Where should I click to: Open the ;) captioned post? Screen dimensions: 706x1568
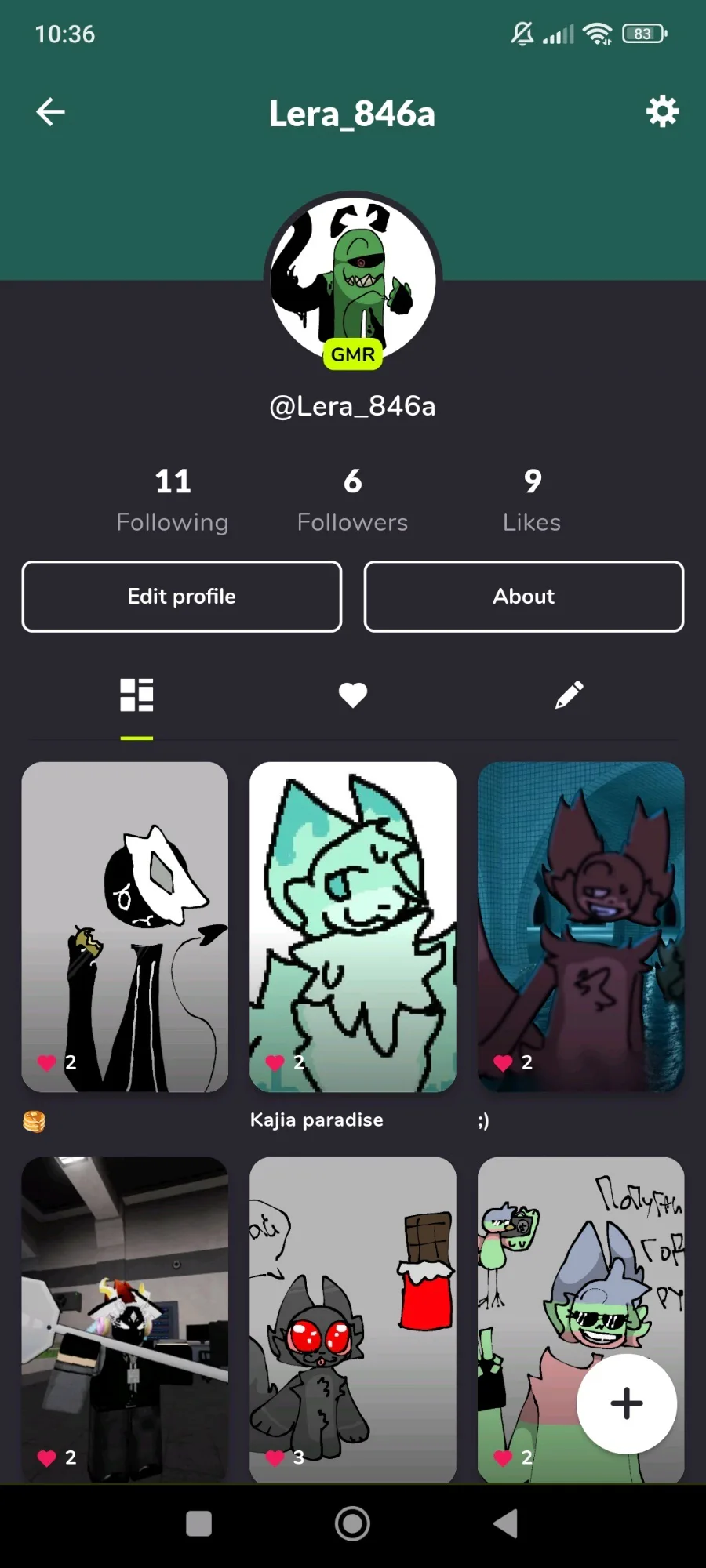click(580, 927)
